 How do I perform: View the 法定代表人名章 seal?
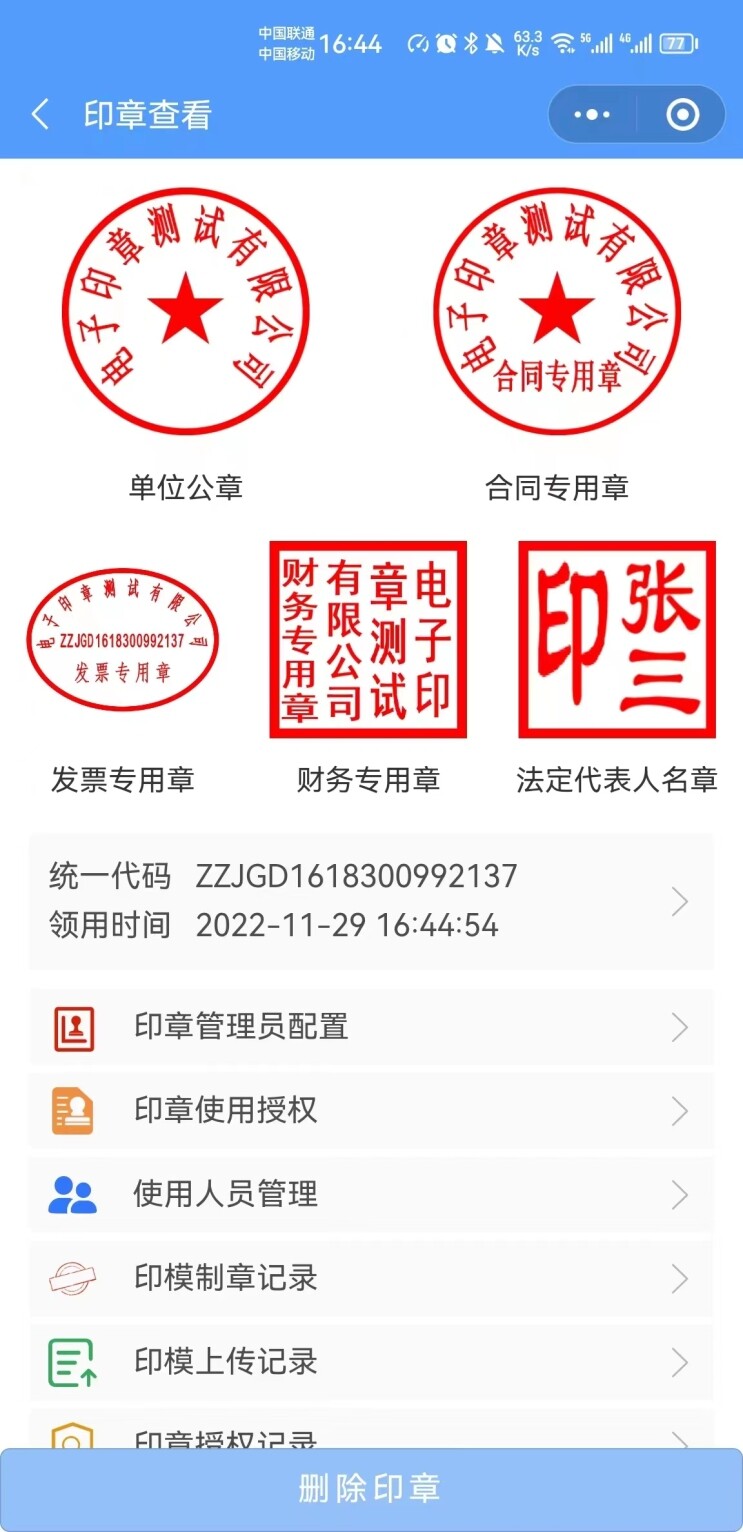point(617,638)
